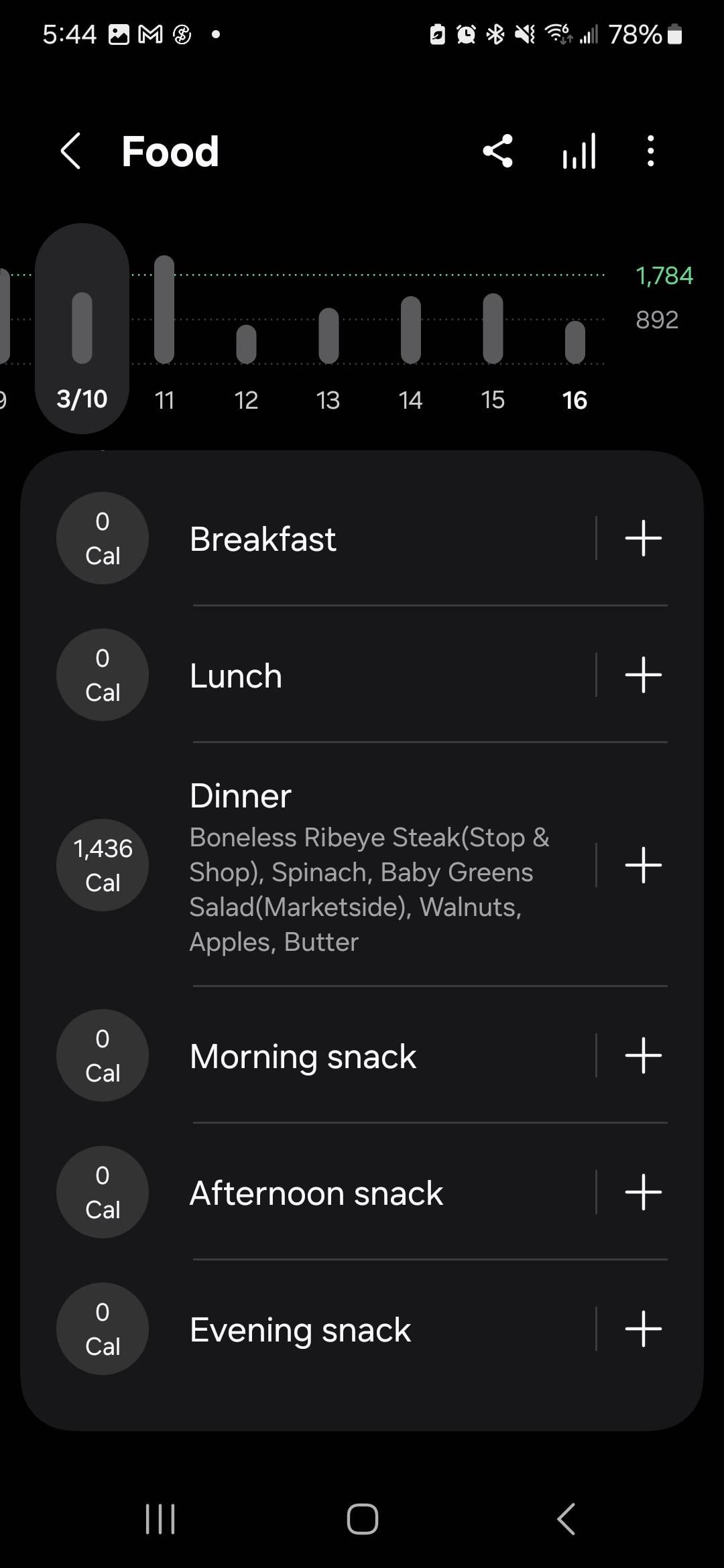724x1568 pixels.
Task: Add food to Evening snack
Action: point(643,1329)
